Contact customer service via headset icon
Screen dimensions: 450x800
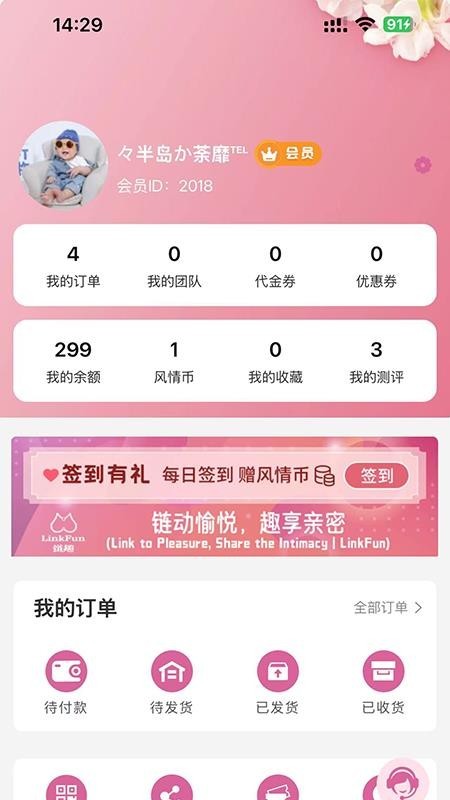[x=403, y=780]
